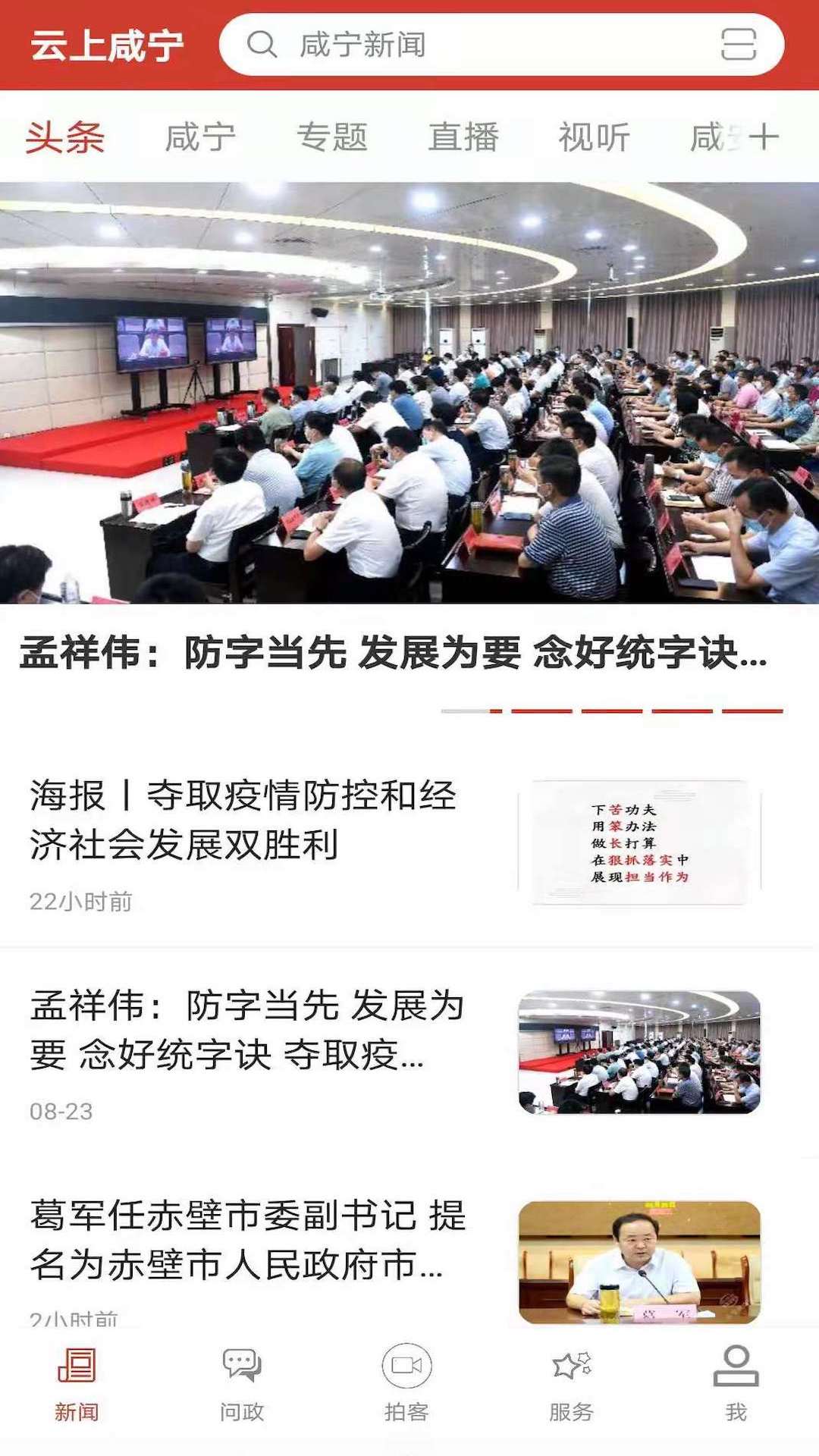Screen dimensions: 819x1456
Task: Select the 头条 top tab
Action: click(65, 138)
